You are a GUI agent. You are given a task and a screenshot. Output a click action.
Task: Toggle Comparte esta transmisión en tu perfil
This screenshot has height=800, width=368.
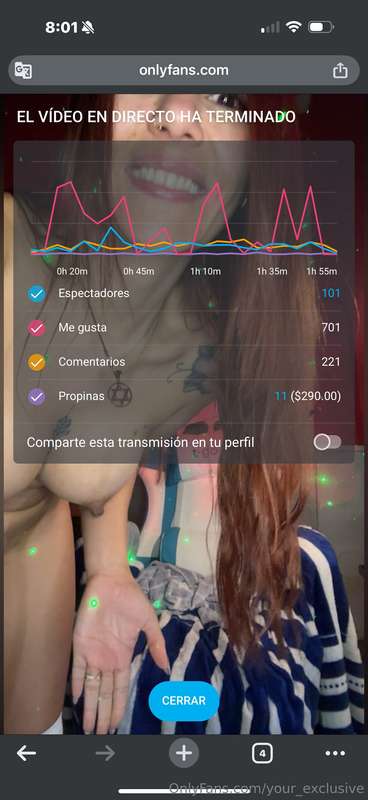[327, 442]
